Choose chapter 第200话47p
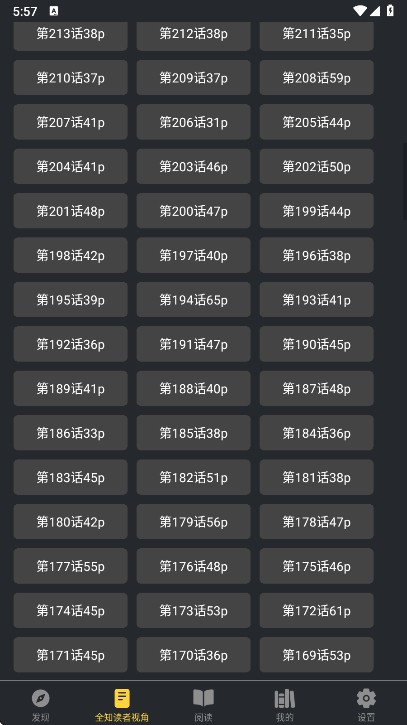407x725 pixels. coord(193,211)
